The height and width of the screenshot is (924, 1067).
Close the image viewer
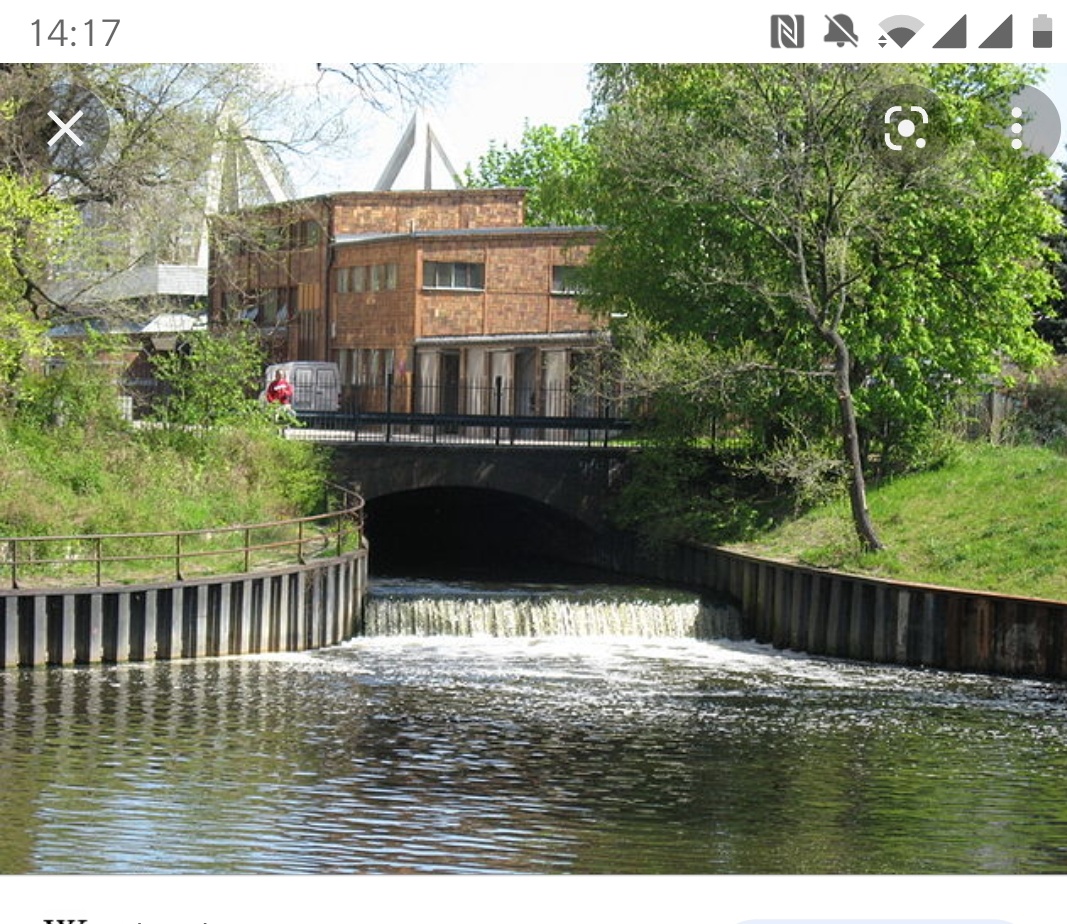click(66, 129)
